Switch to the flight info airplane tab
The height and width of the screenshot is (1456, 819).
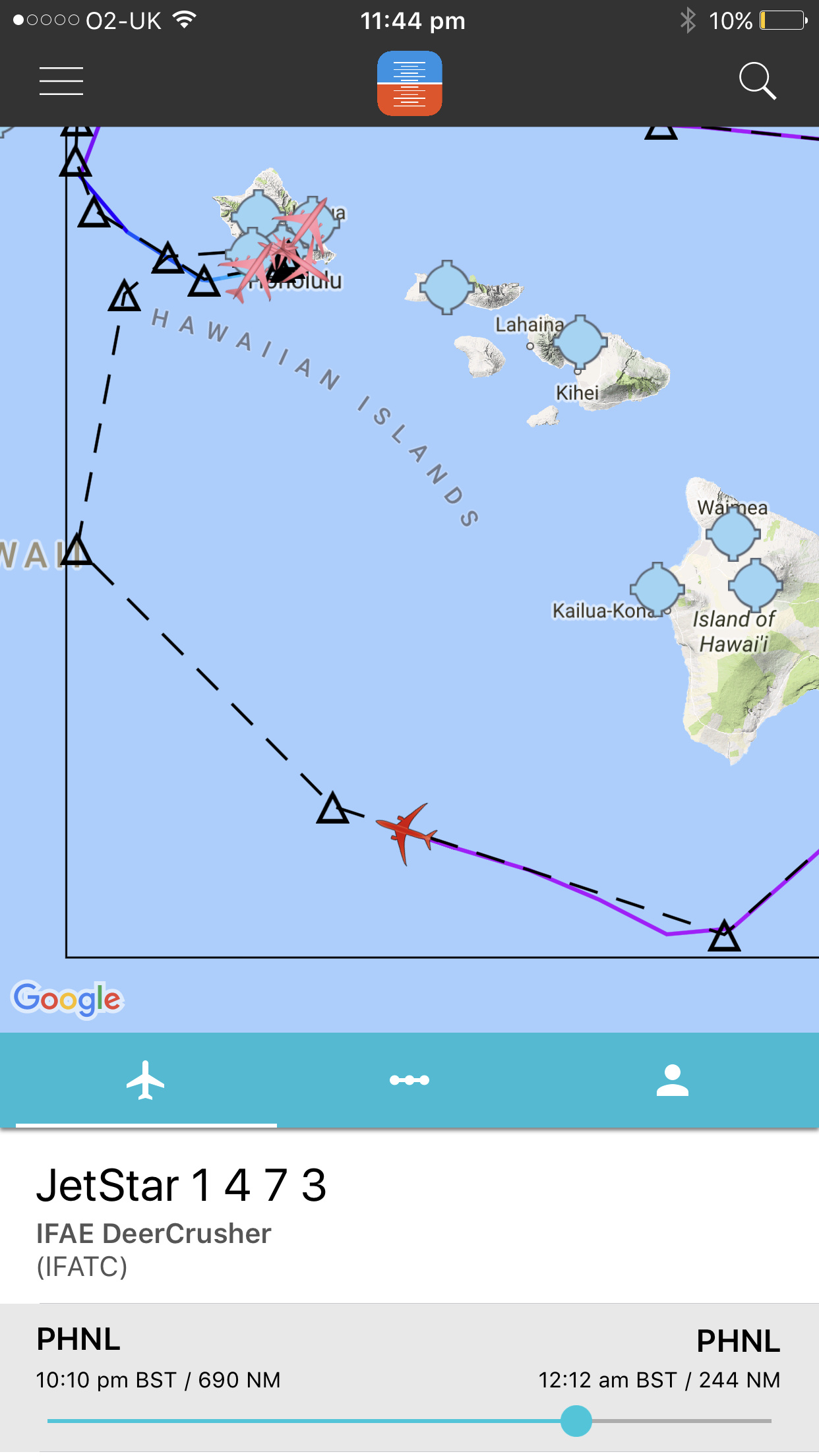click(x=146, y=1080)
